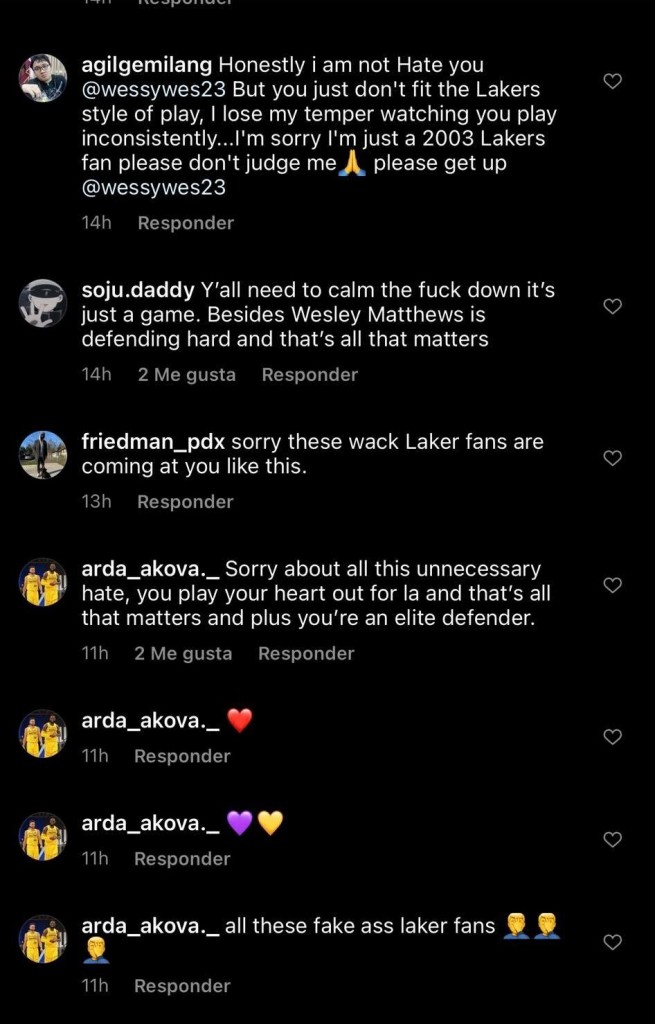The height and width of the screenshot is (1024, 655).
Task: Reply to the "fake ass laker fans" comment
Action: tap(182, 986)
